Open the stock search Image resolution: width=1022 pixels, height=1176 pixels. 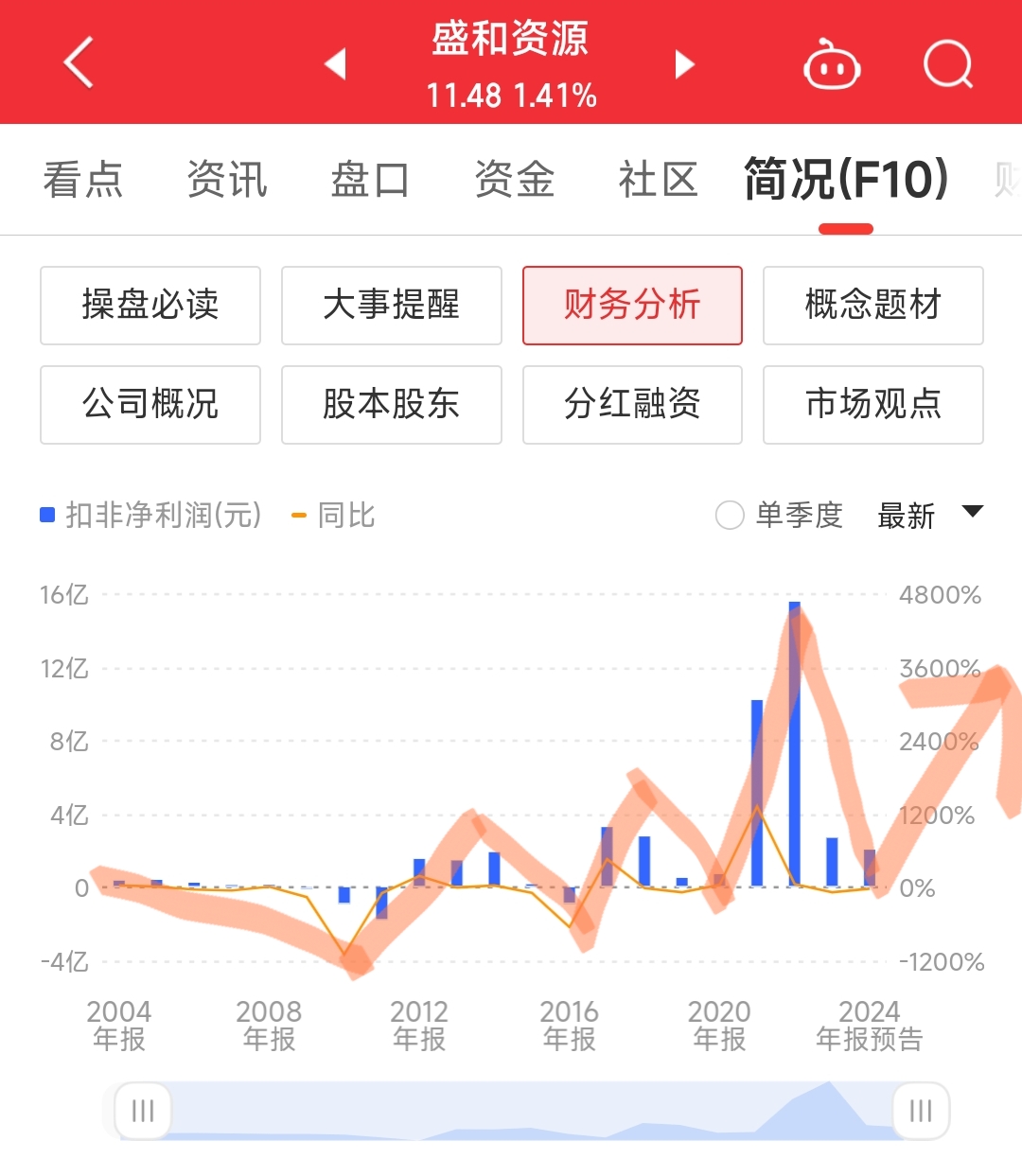(949, 63)
